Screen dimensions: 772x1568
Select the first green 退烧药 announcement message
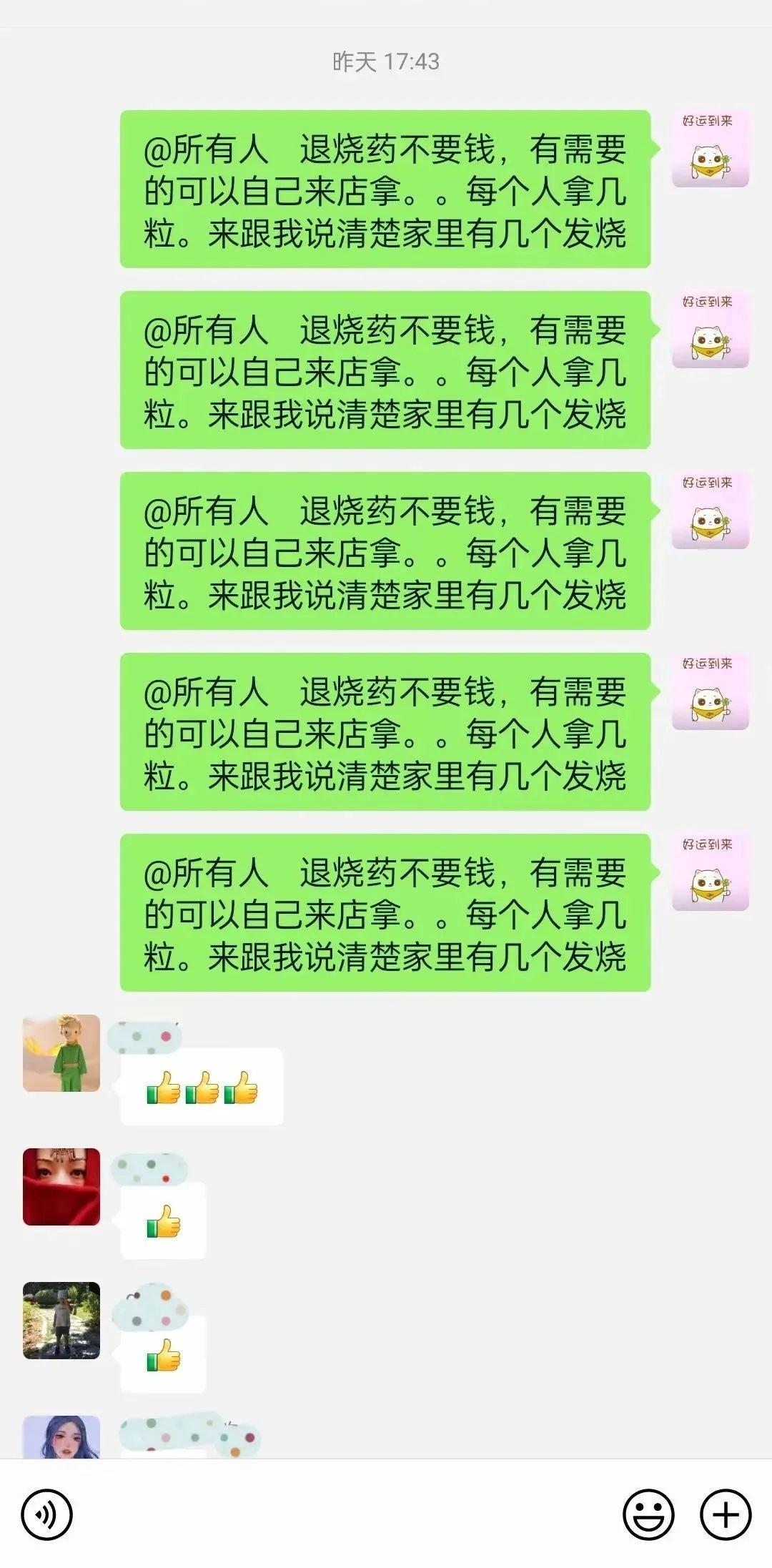pyautogui.click(x=386, y=189)
